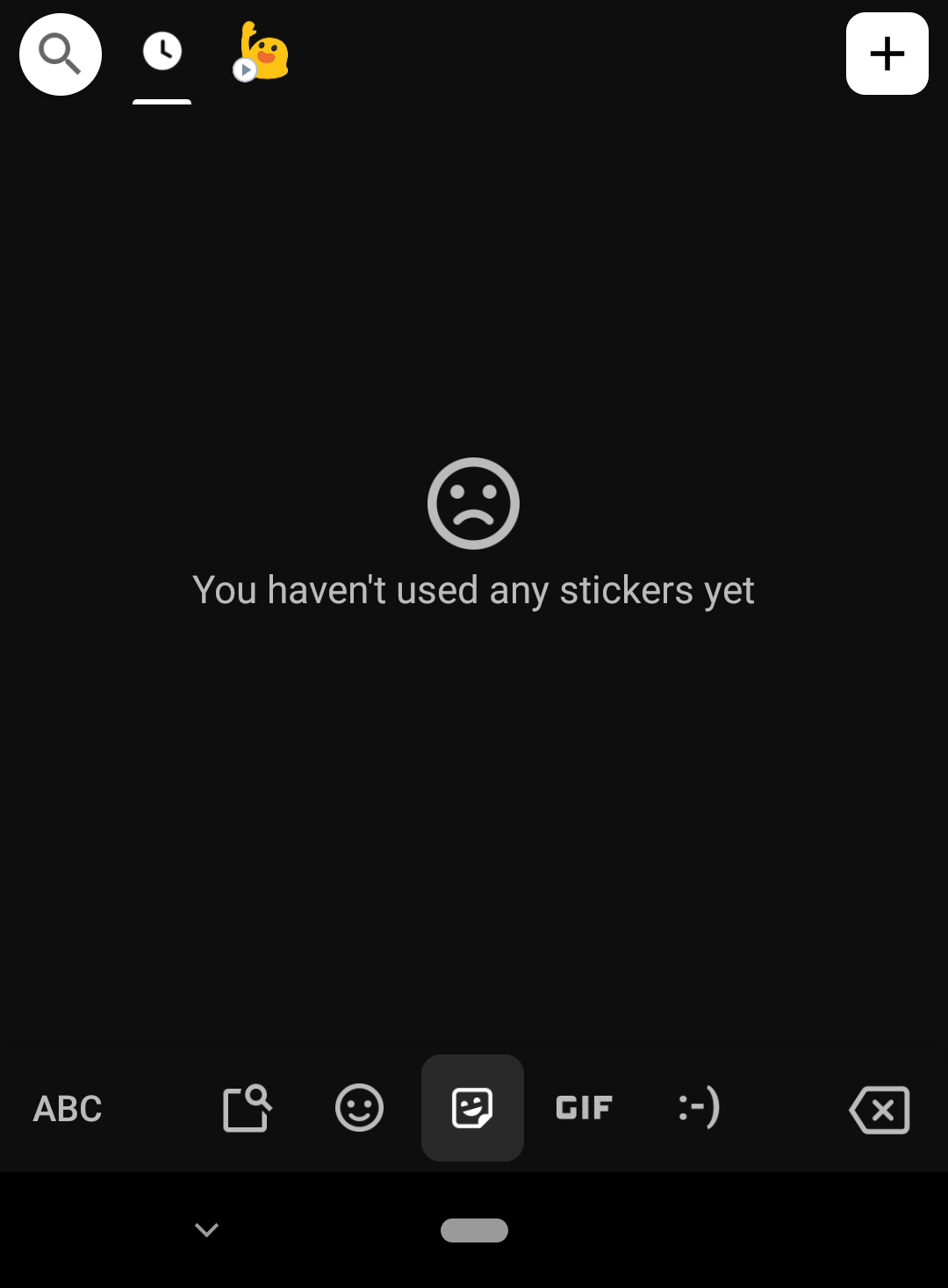Return to the letter keyboard with ABC

click(x=67, y=1107)
